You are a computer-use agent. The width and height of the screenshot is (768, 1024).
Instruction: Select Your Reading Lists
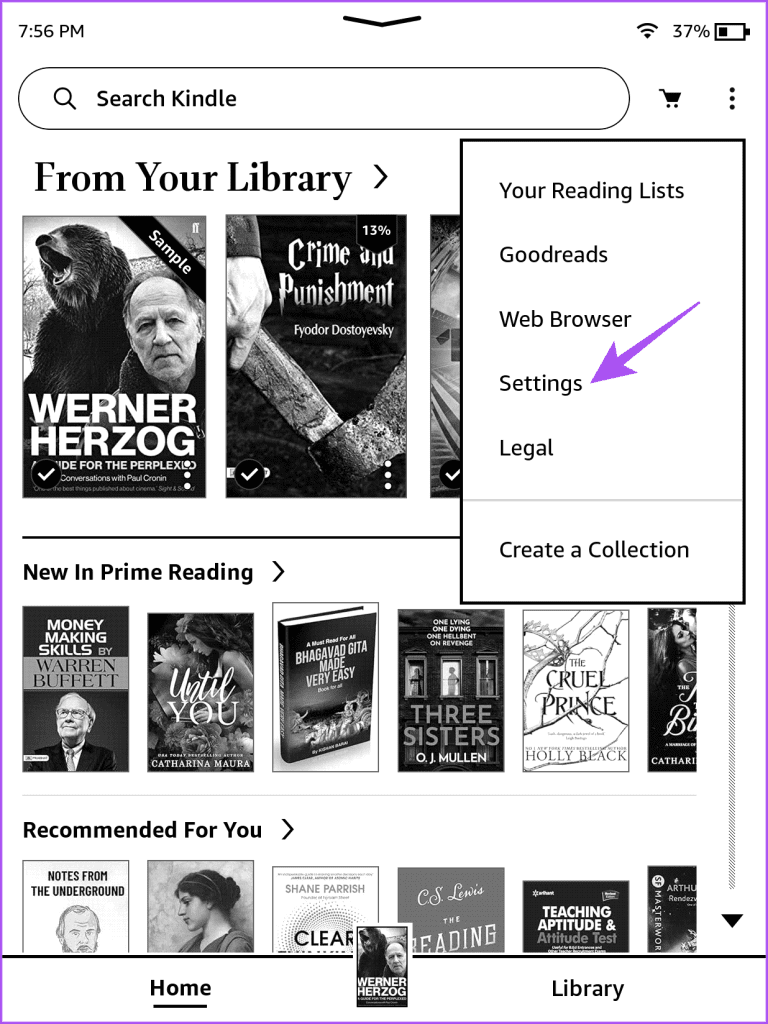(x=591, y=191)
